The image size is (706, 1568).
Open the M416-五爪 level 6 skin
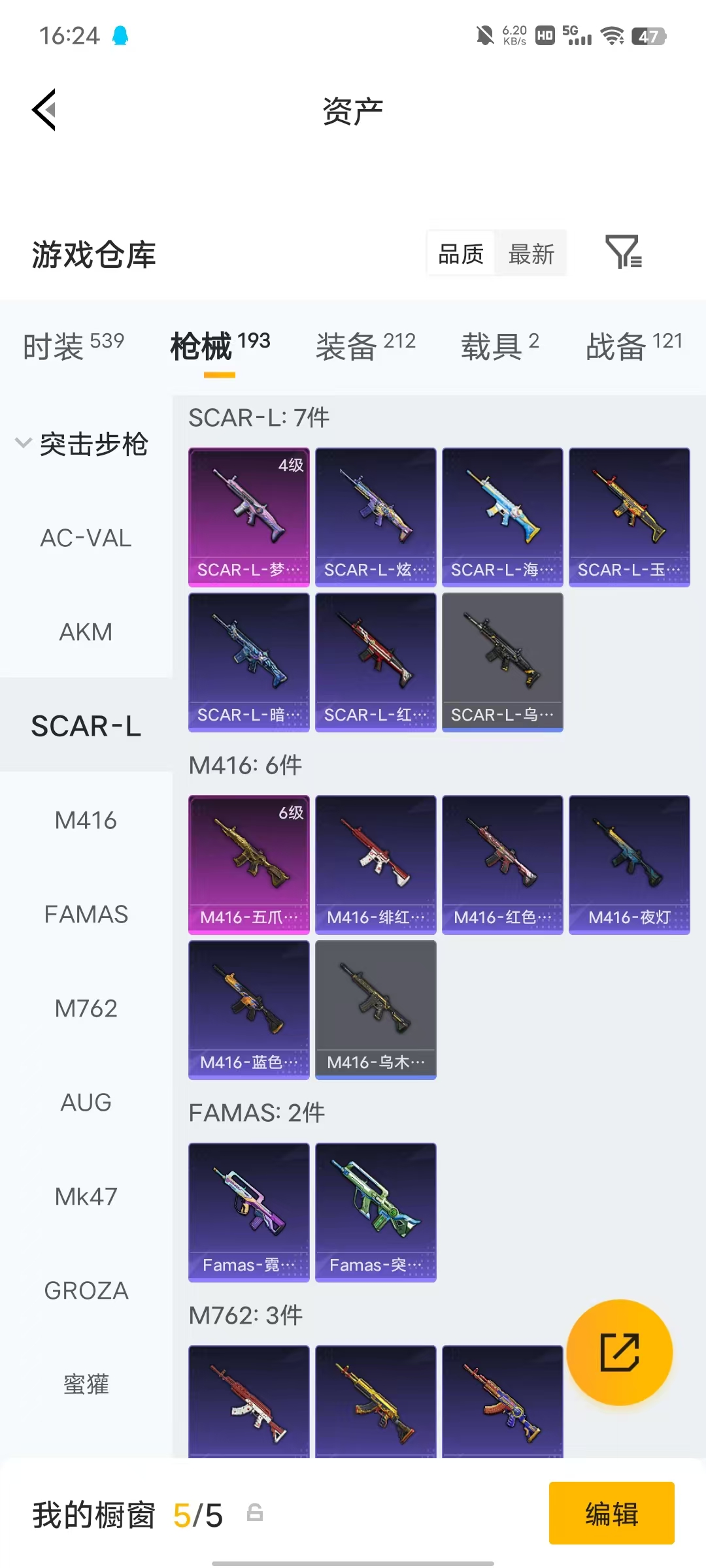pos(249,865)
